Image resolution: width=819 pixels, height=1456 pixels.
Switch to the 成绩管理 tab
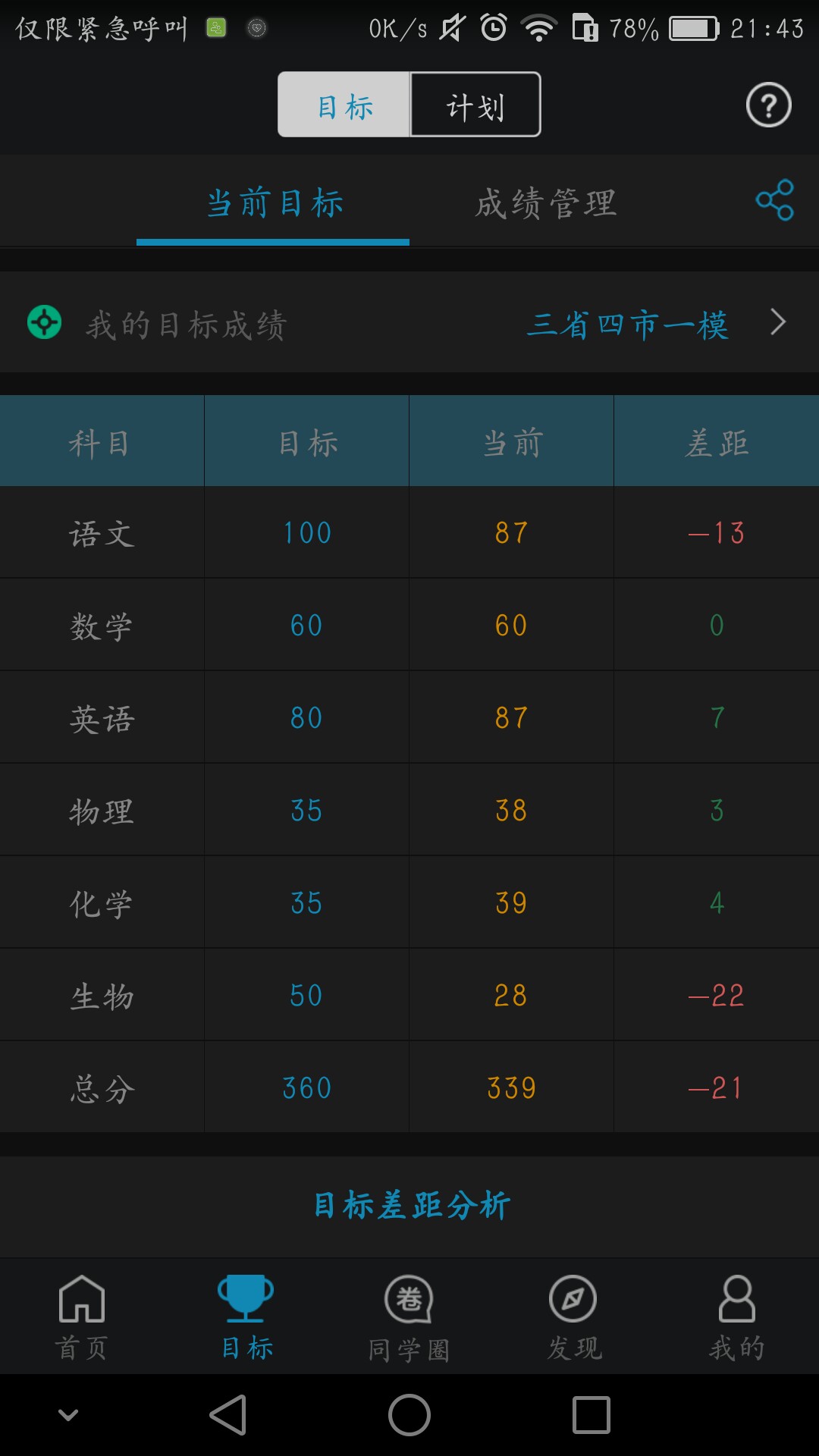[546, 203]
